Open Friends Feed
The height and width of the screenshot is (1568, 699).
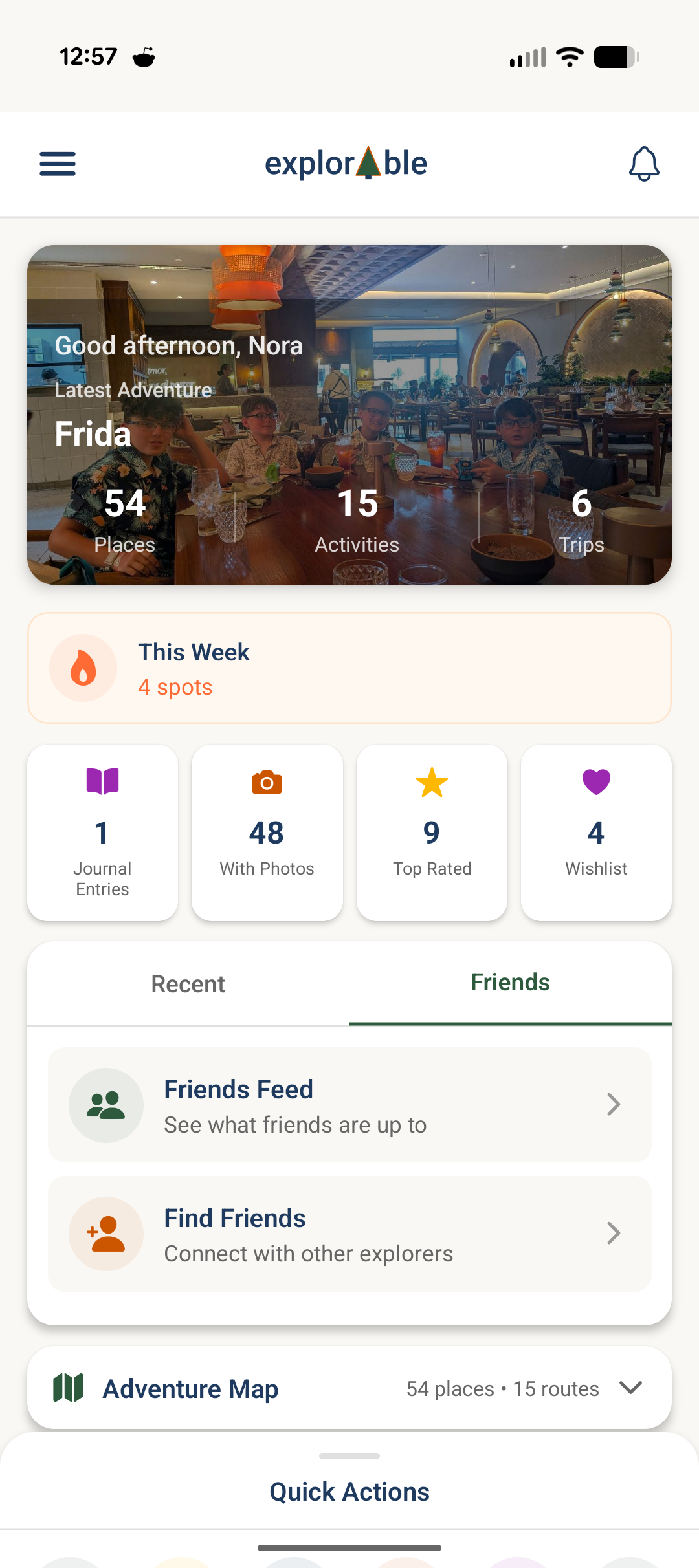[x=349, y=1105]
